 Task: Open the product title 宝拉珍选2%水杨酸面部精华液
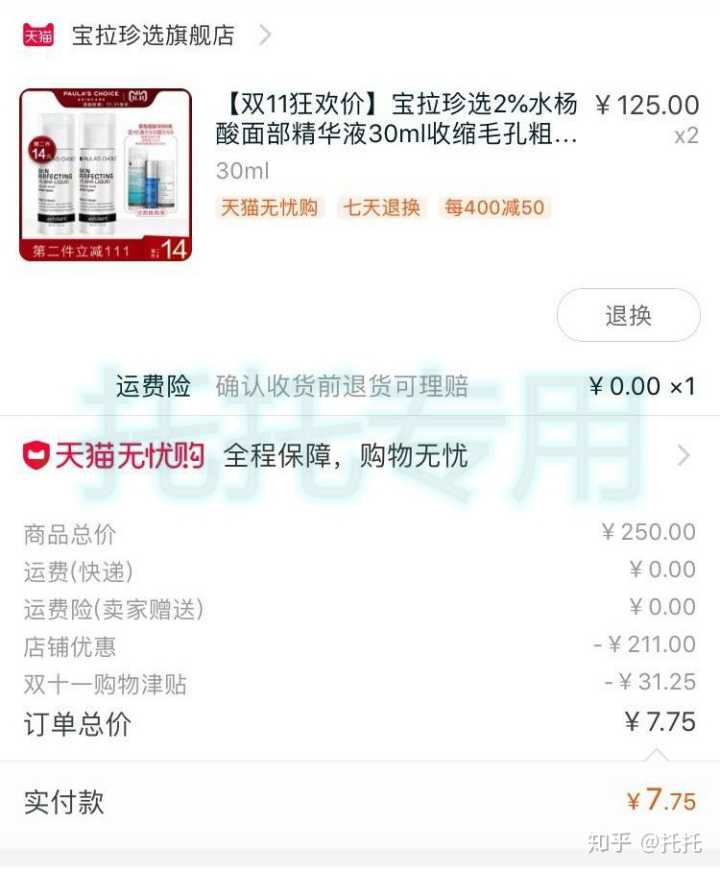(397, 119)
